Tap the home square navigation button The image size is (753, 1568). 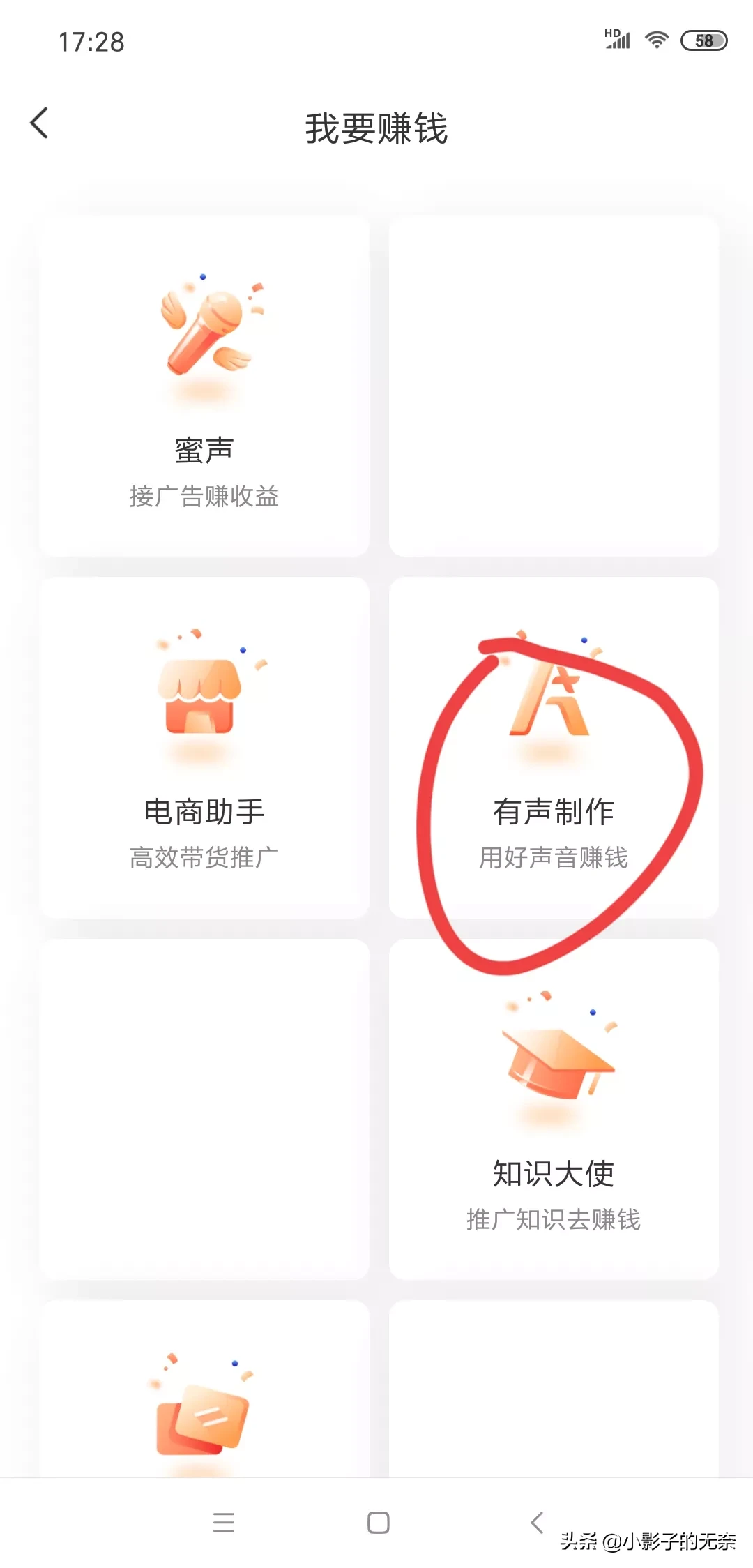[x=376, y=1523]
